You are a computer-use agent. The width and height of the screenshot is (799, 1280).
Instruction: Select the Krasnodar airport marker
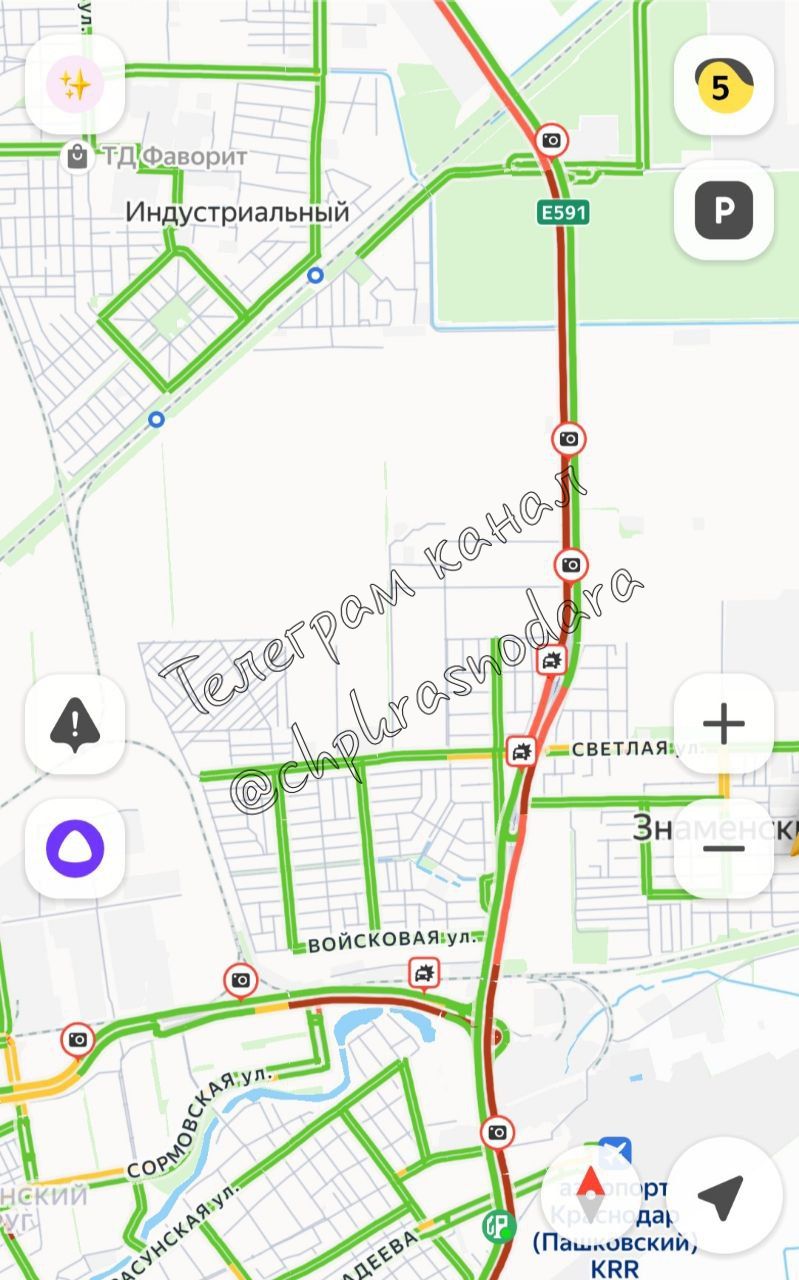coord(616,1152)
